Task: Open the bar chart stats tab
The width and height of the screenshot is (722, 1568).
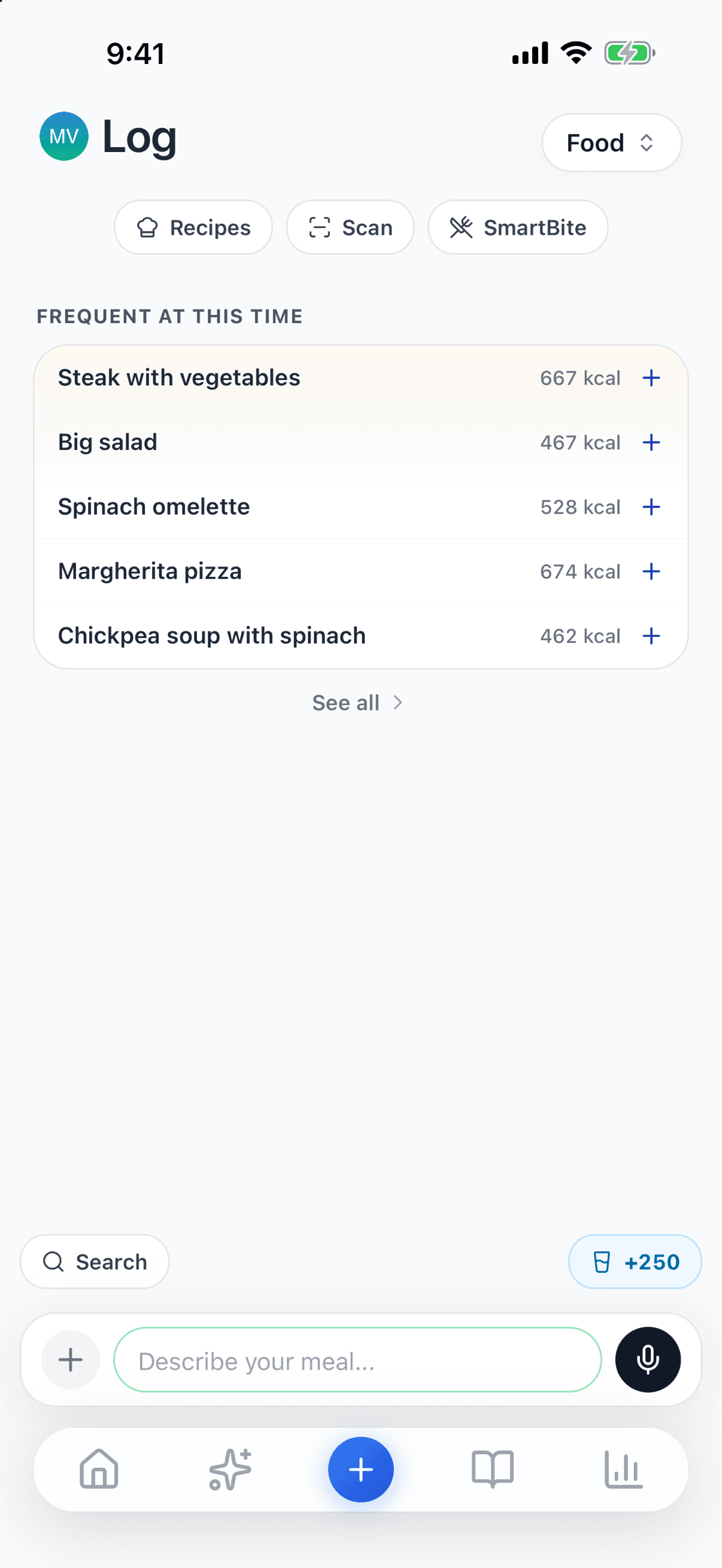Action: tap(623, 1469)
